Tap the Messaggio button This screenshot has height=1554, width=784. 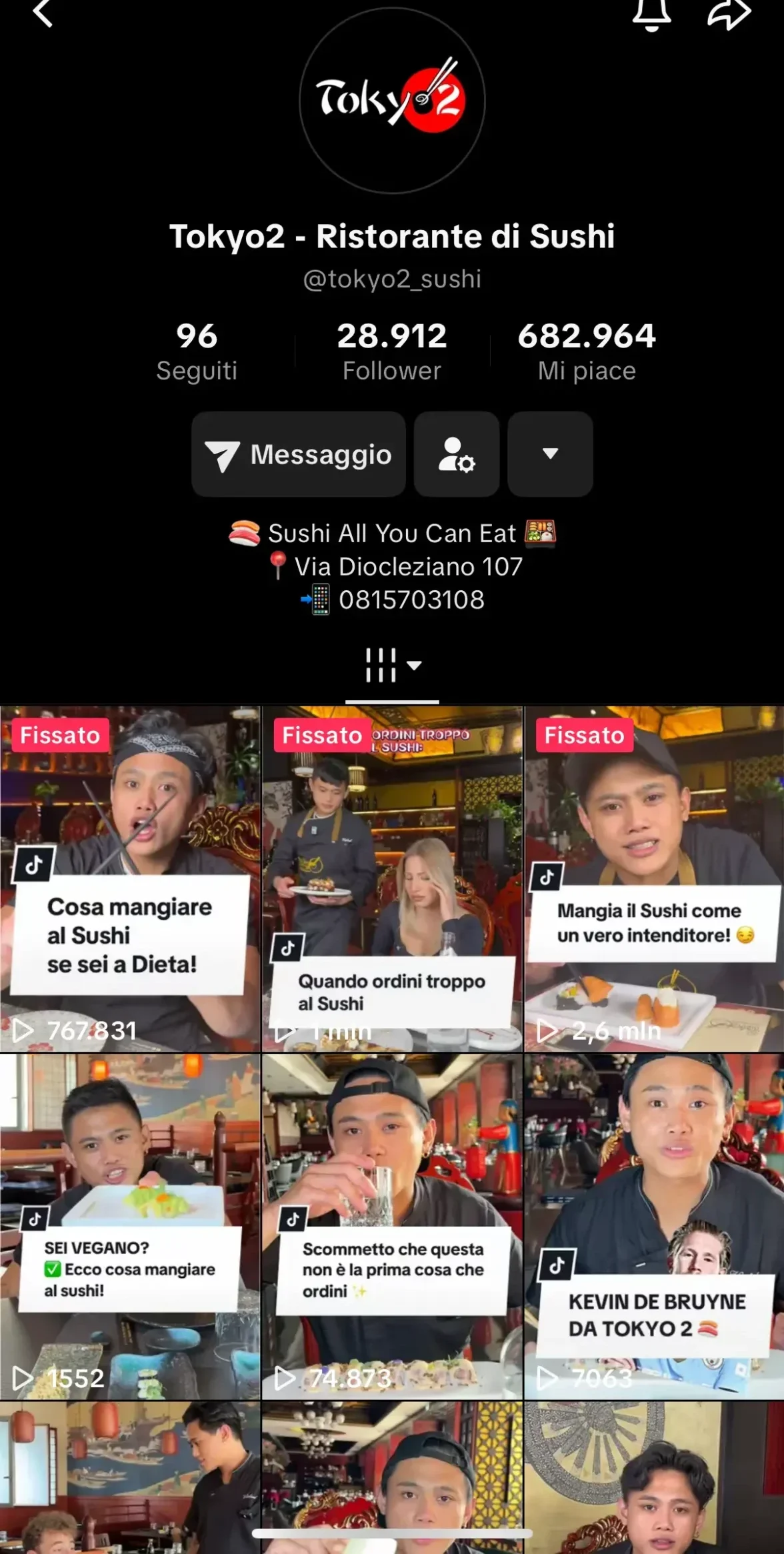[299, 454]
